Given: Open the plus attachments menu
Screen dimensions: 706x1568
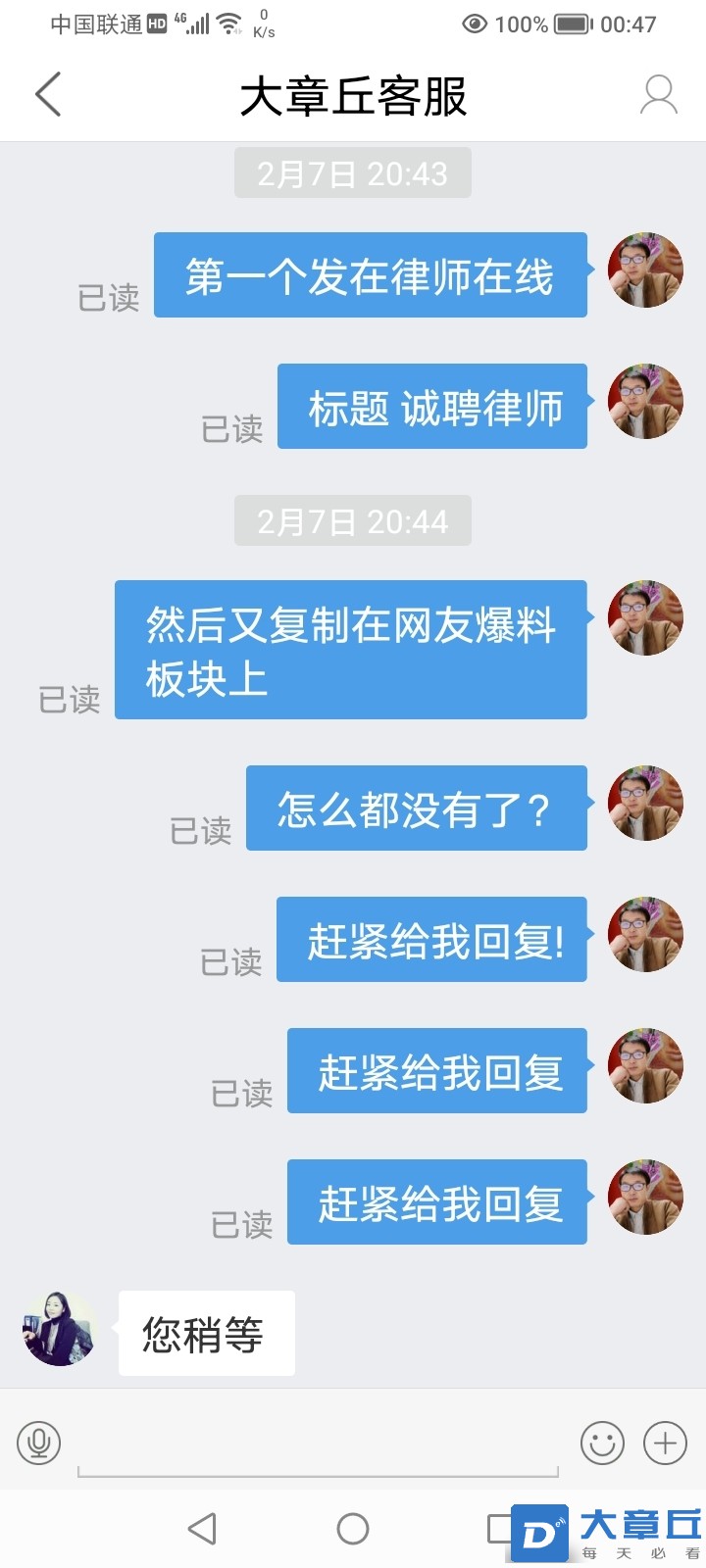Looking at the screenshot, I should tap(665, 1443).
